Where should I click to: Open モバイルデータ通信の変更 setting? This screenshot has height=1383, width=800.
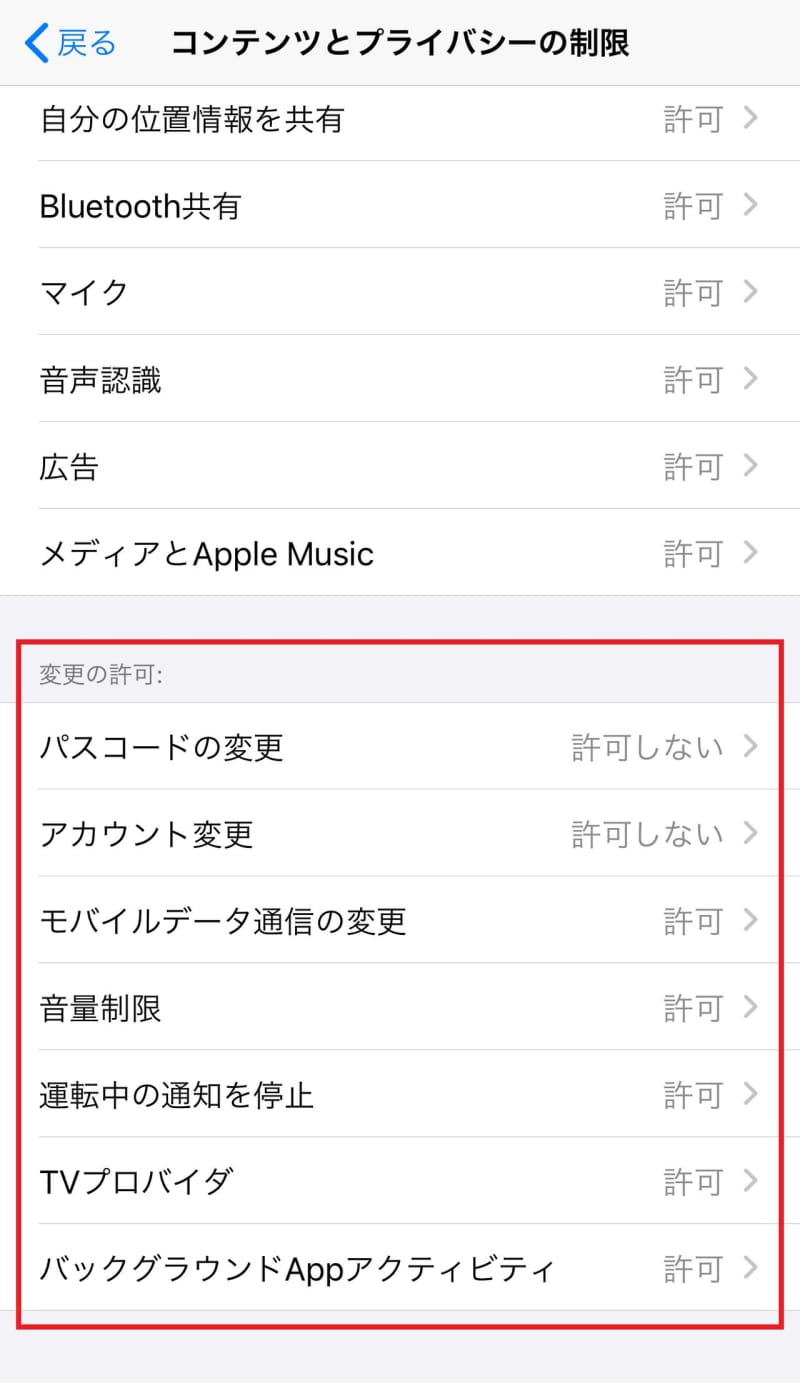pyautogui.click(x=400, y=920)
